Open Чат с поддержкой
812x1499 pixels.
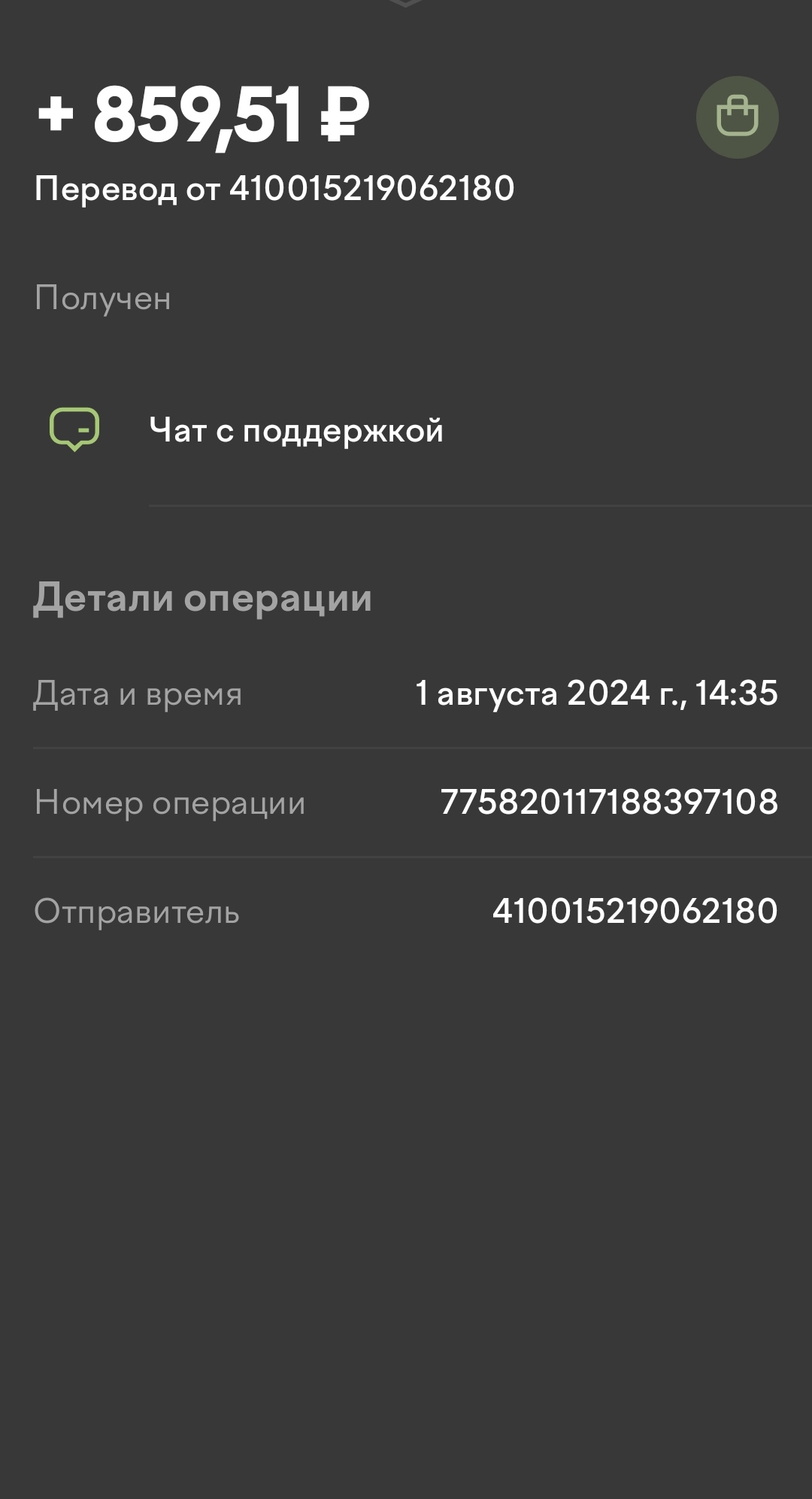pyautogui.click(x=406, y=430)
